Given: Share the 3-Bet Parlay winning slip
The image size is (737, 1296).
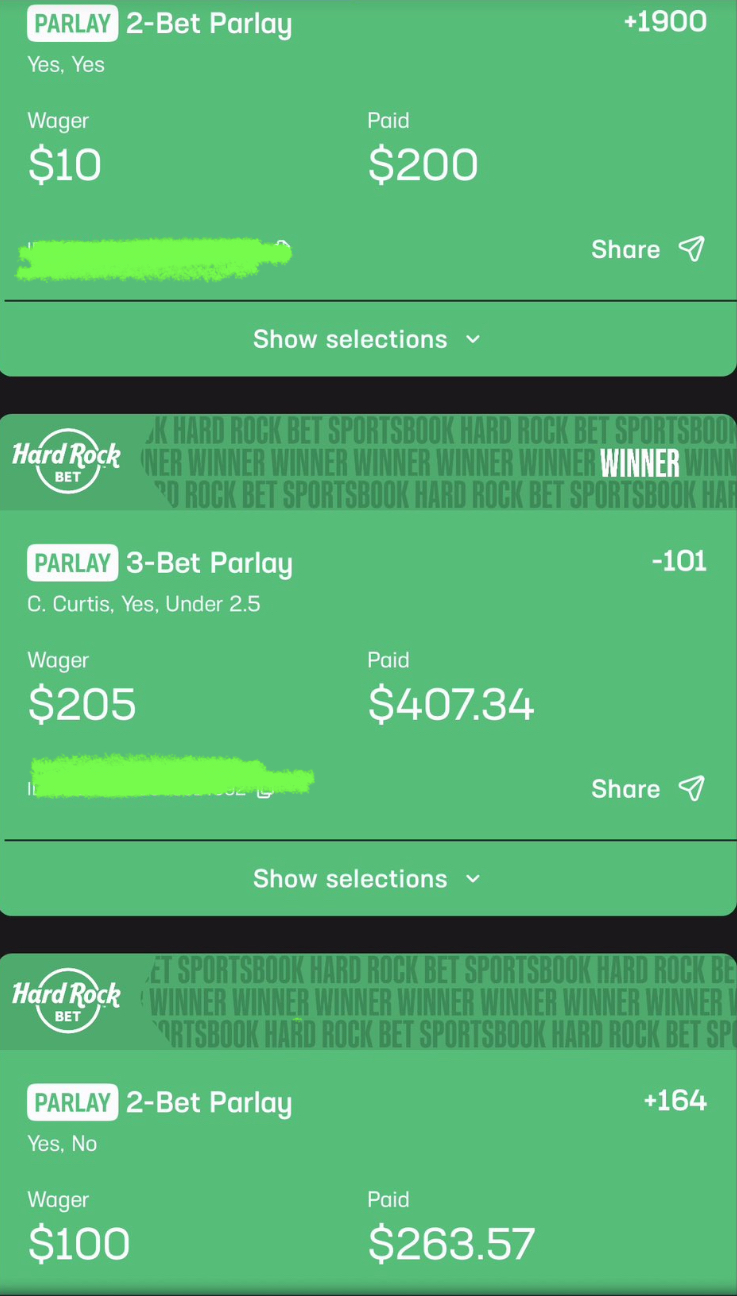Looking at the screenshot, I should point(647,789).
